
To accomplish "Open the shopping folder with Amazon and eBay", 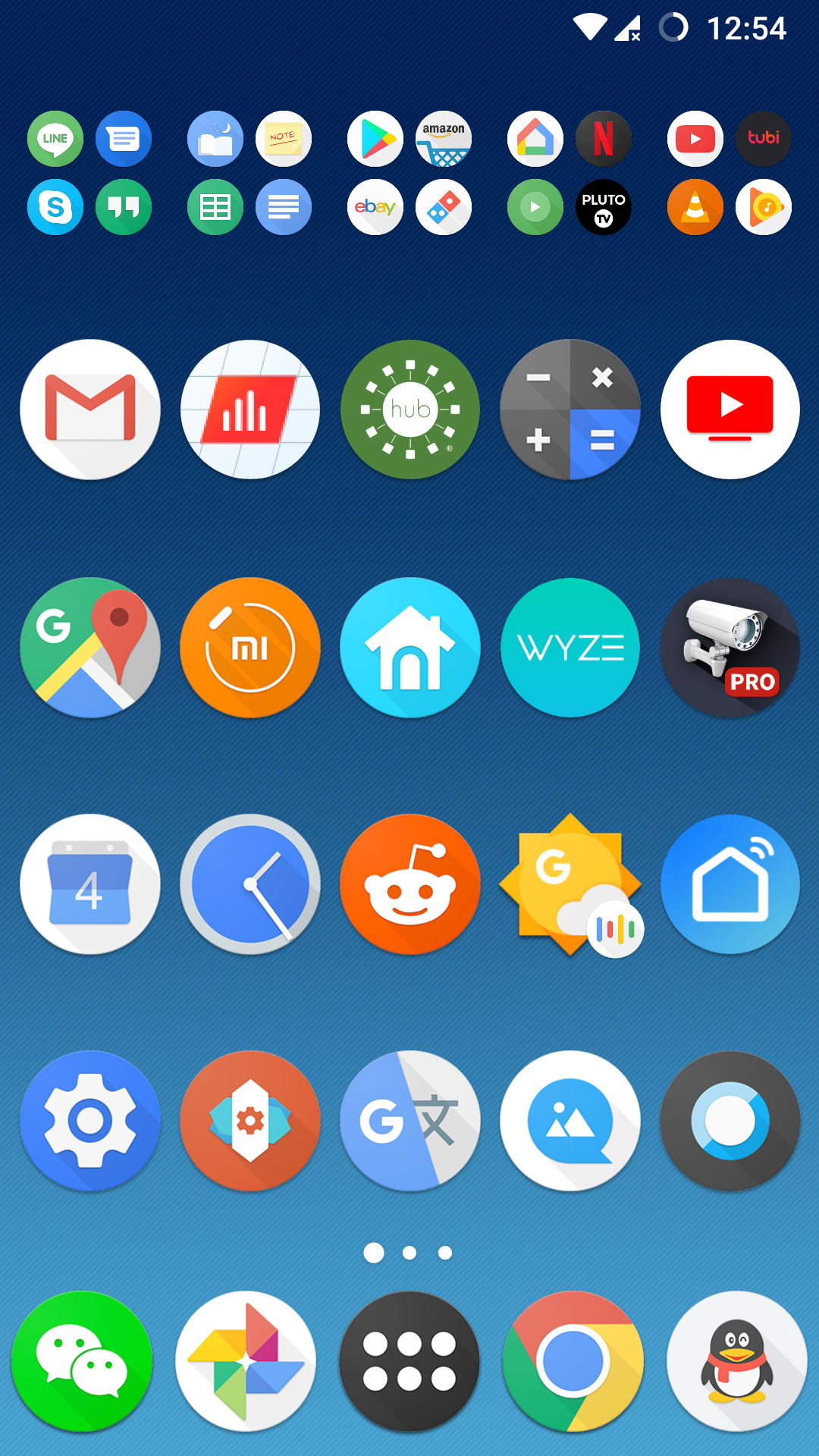I will pyautogui.click(x=409, y=173).
